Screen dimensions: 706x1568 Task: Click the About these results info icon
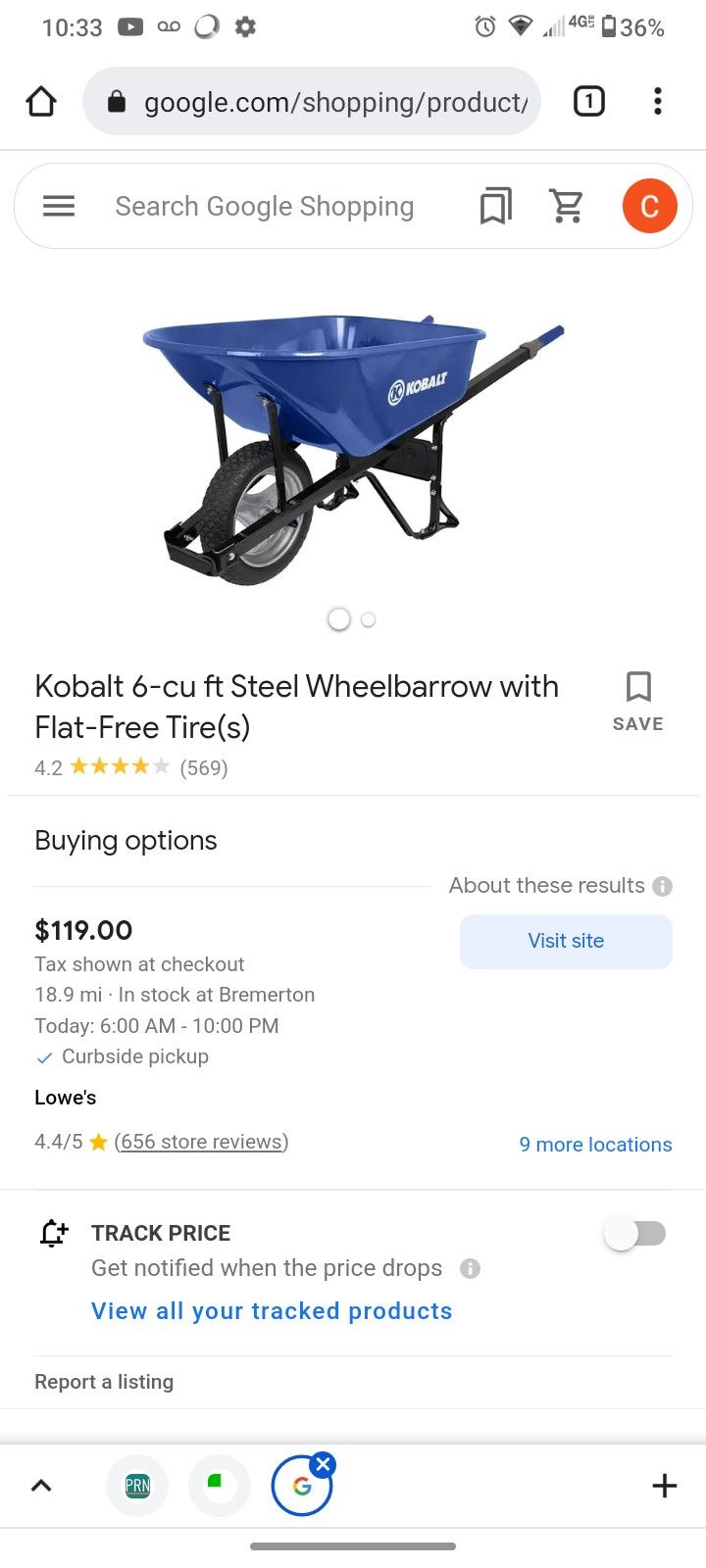tap(663, 886)
